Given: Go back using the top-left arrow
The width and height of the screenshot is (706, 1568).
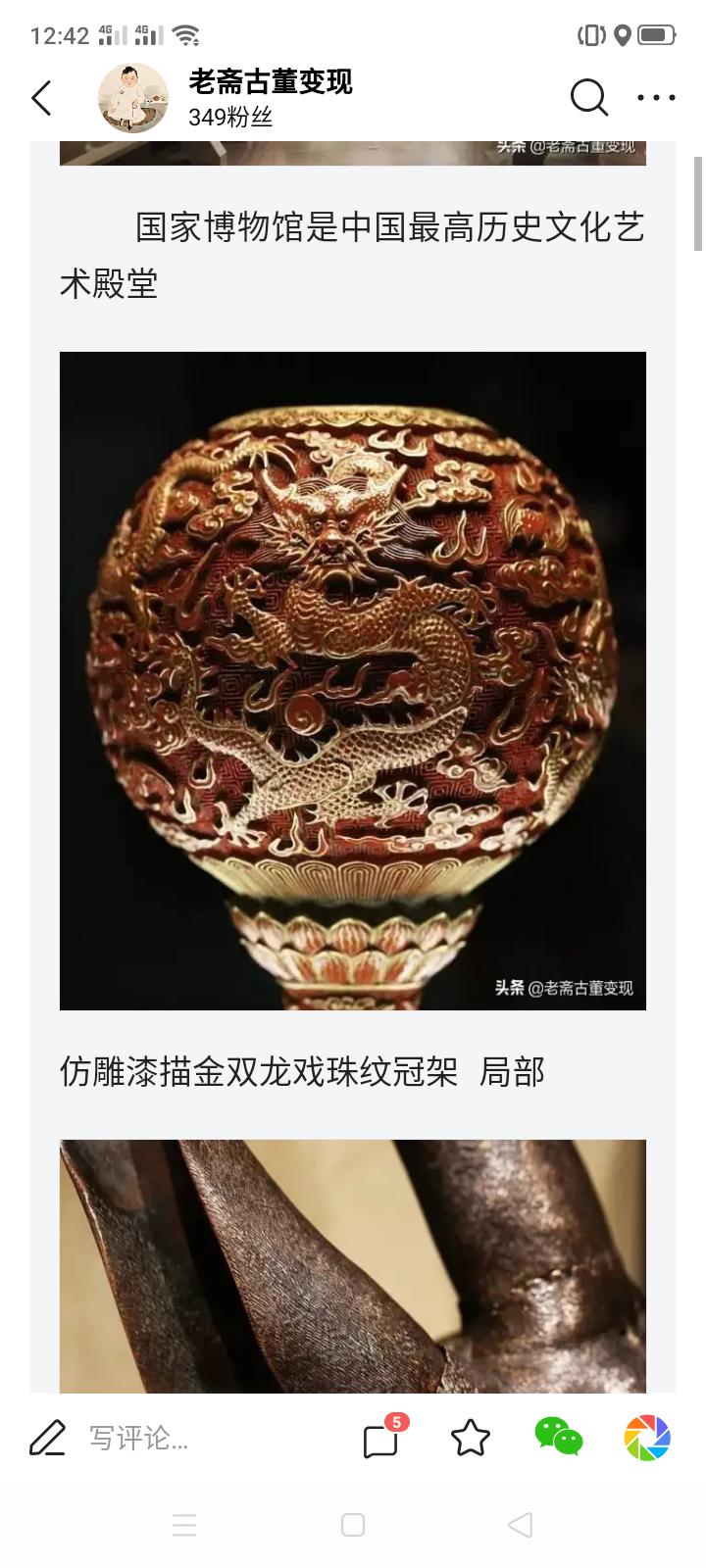Looking at the screenshot, I should click(41, 98).
